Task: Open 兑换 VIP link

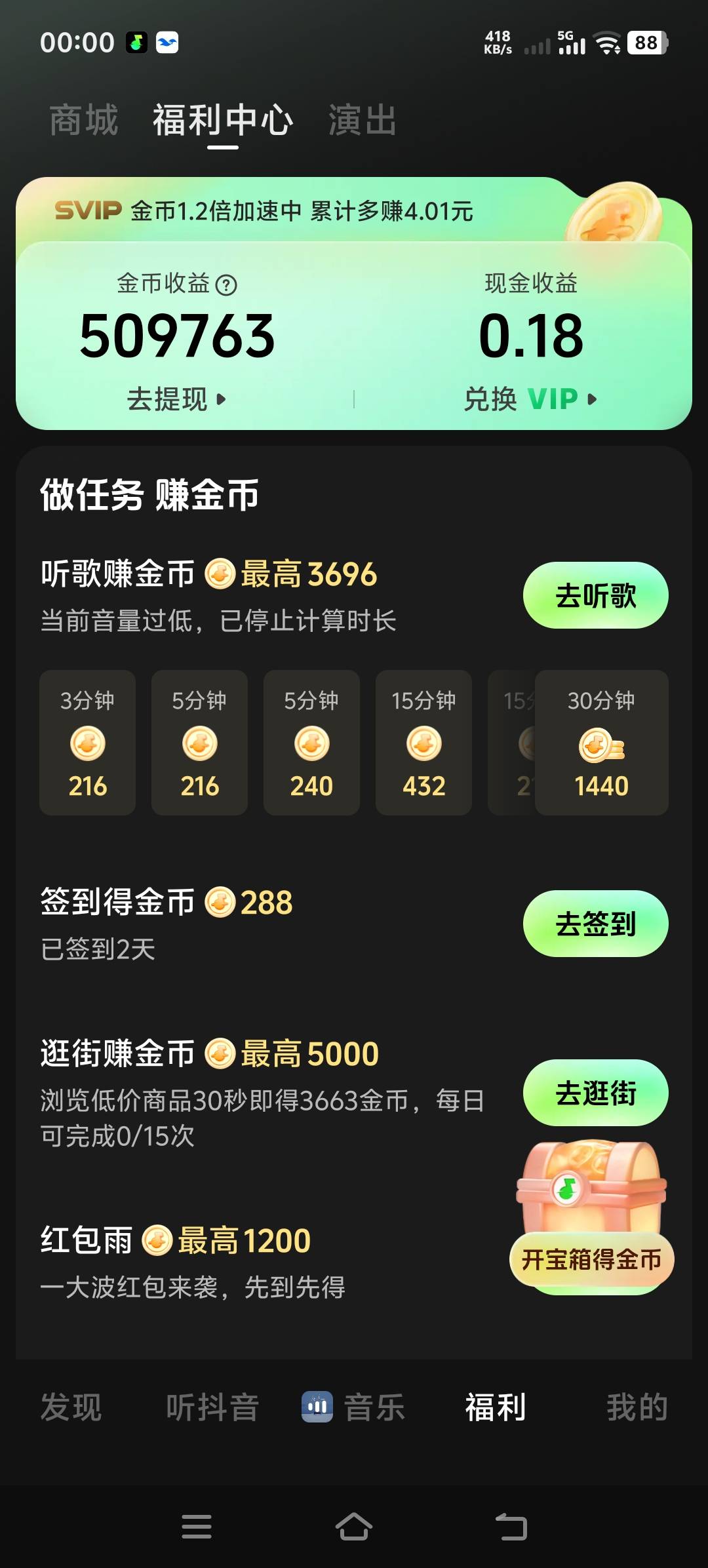Action: coord(530,399)
